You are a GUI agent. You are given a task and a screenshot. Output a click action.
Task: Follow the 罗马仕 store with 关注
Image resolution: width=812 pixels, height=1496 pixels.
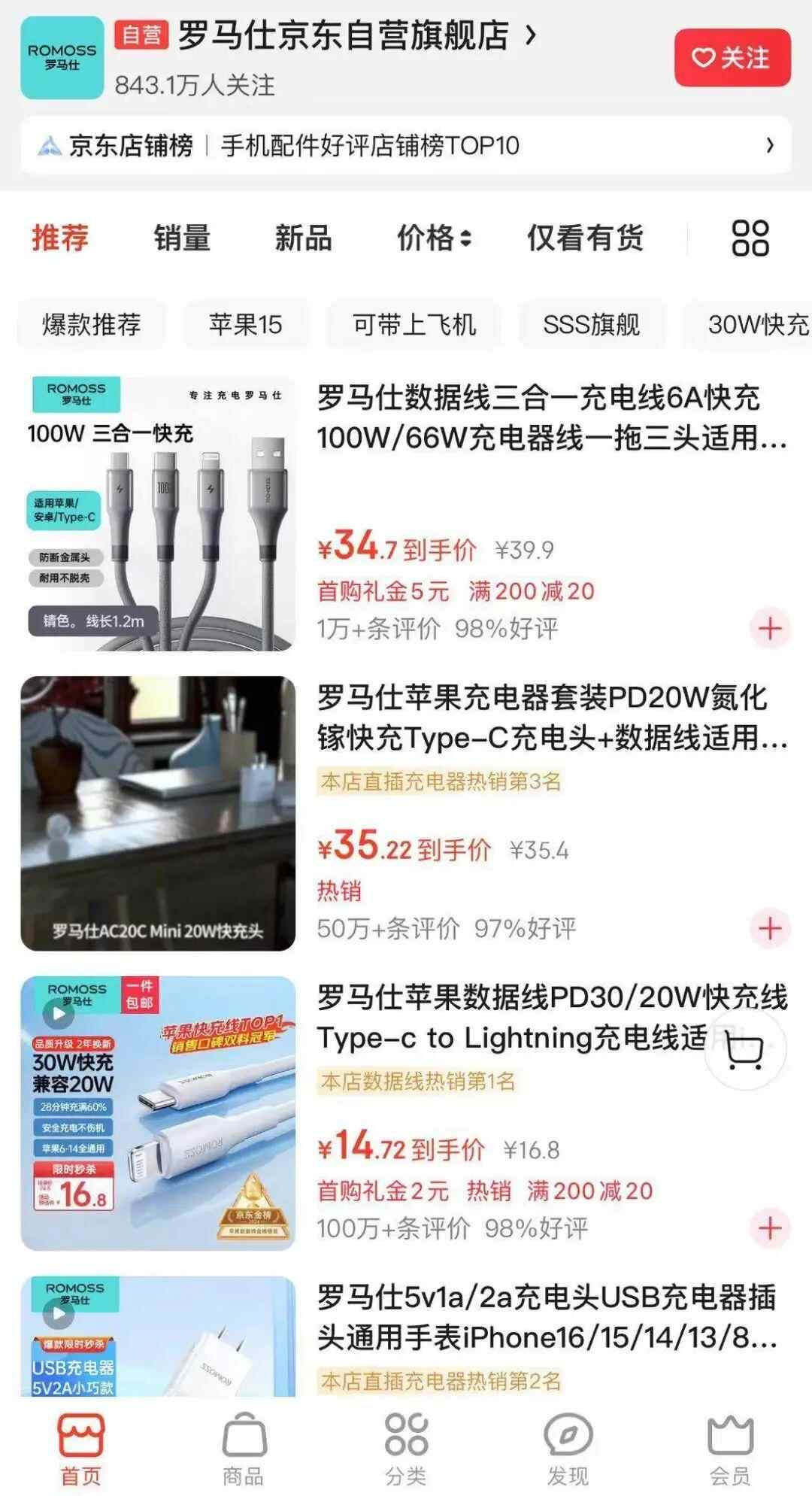click(x=732, y=58)
